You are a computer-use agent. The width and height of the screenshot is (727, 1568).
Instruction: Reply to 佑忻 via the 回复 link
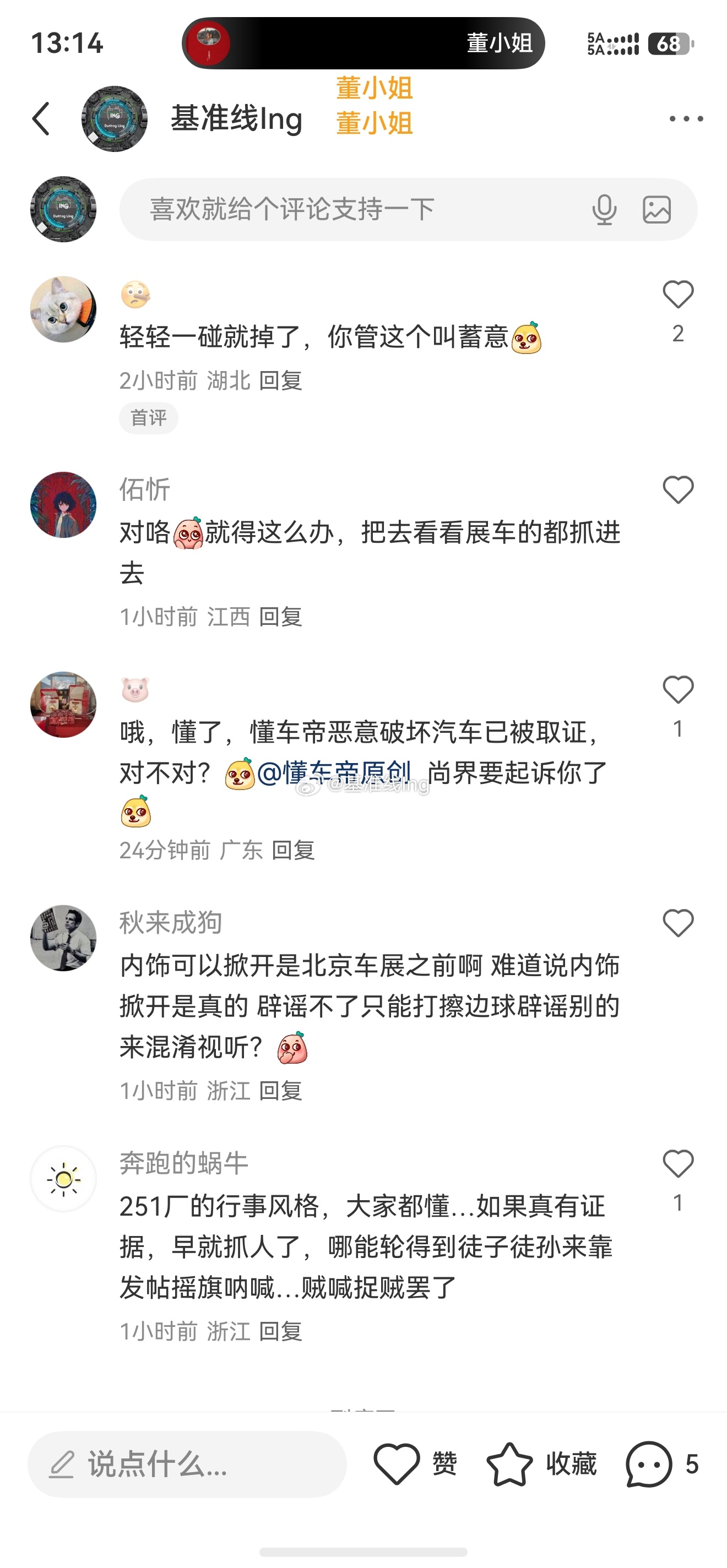pos(281,617)
